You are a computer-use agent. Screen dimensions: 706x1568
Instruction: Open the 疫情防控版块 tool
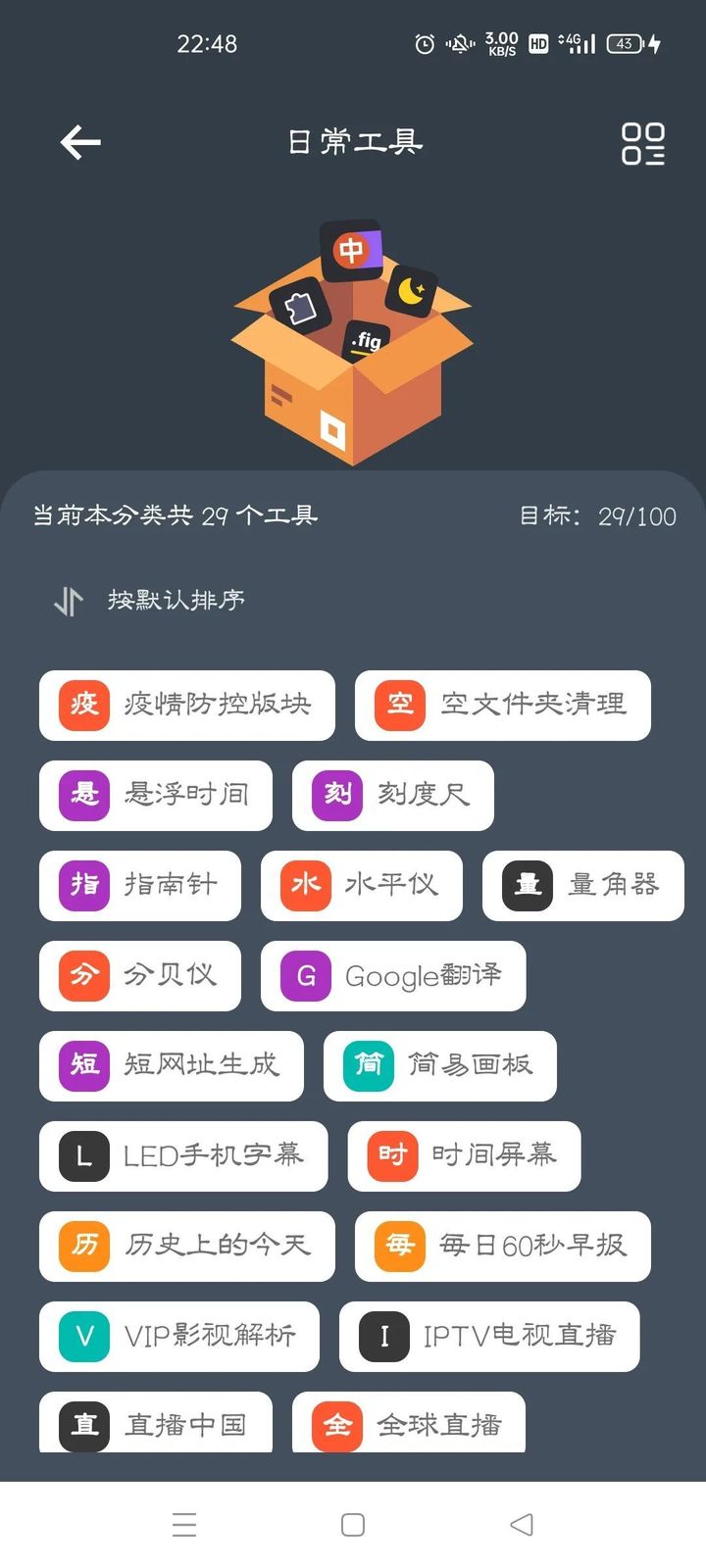click(x=186, y=705)
